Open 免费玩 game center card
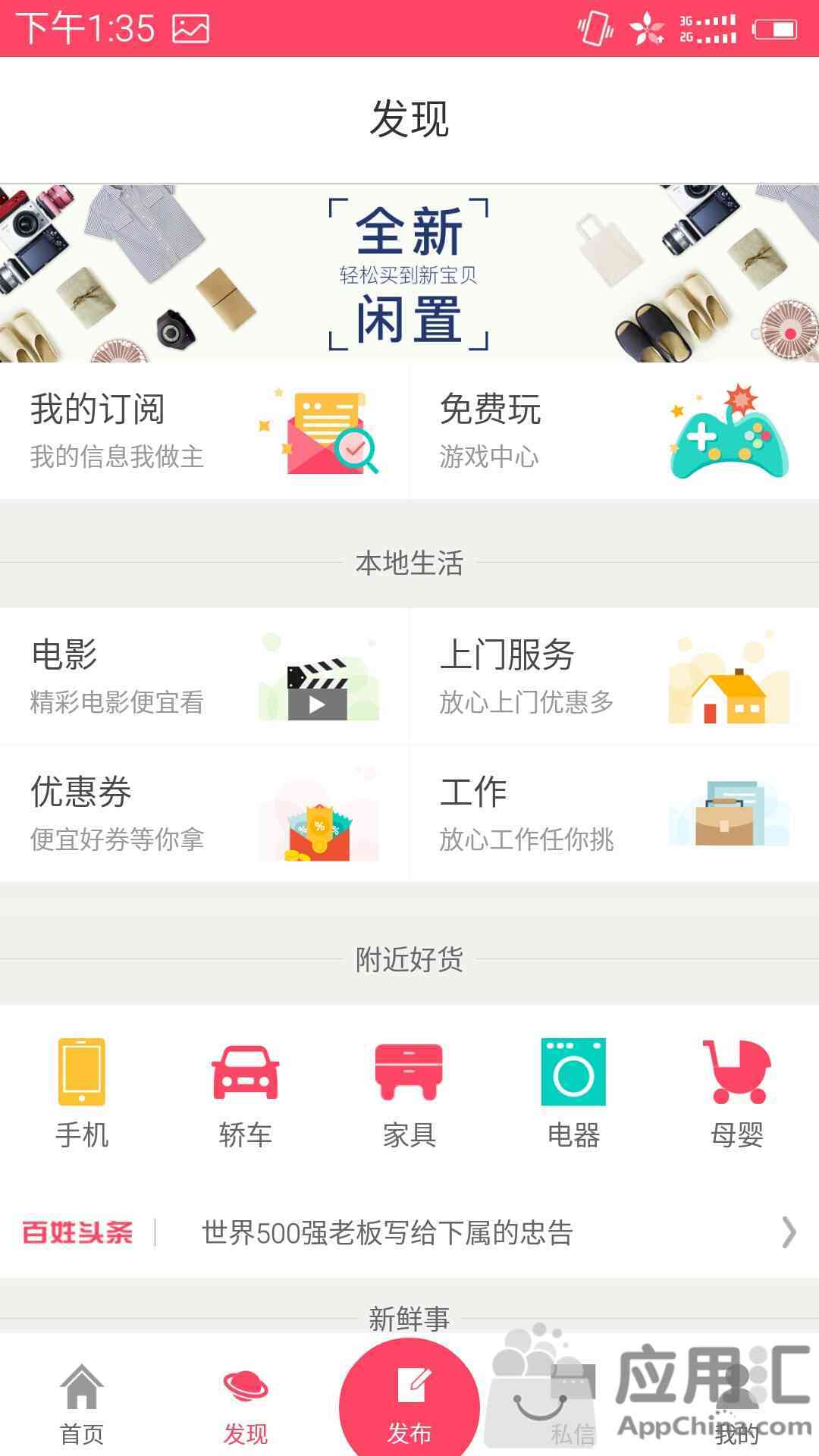This screenshot has width=819, height=1456. (614, 431)
